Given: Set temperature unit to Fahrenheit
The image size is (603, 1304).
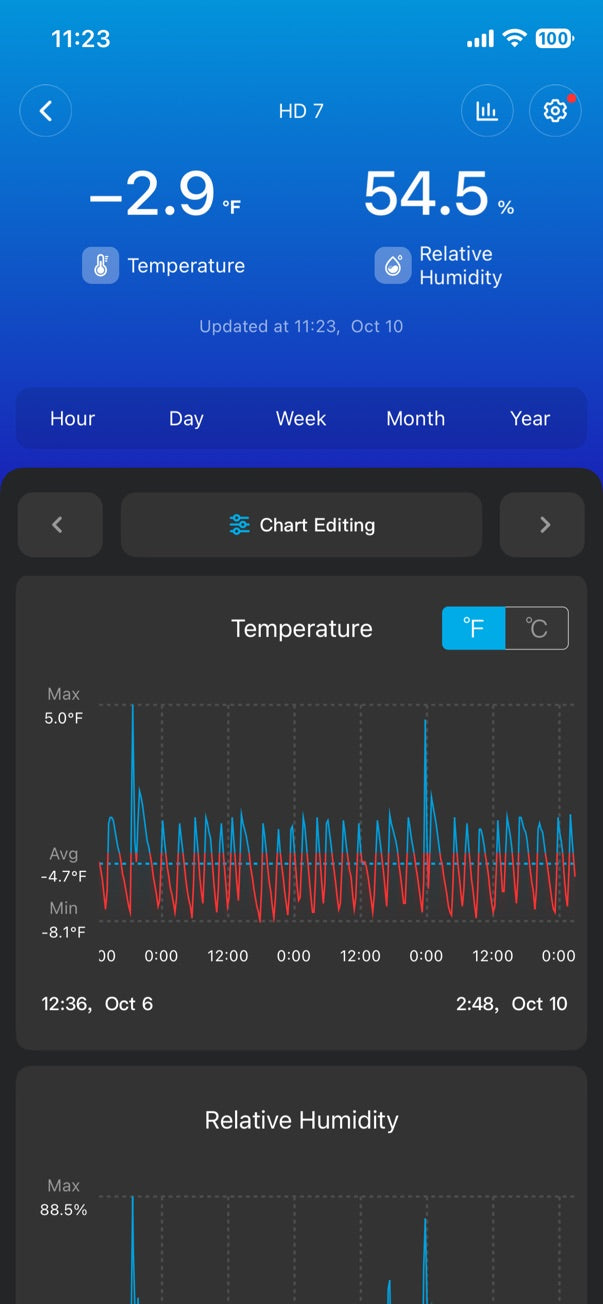Looking at the screenshot, I should point(474,629).
